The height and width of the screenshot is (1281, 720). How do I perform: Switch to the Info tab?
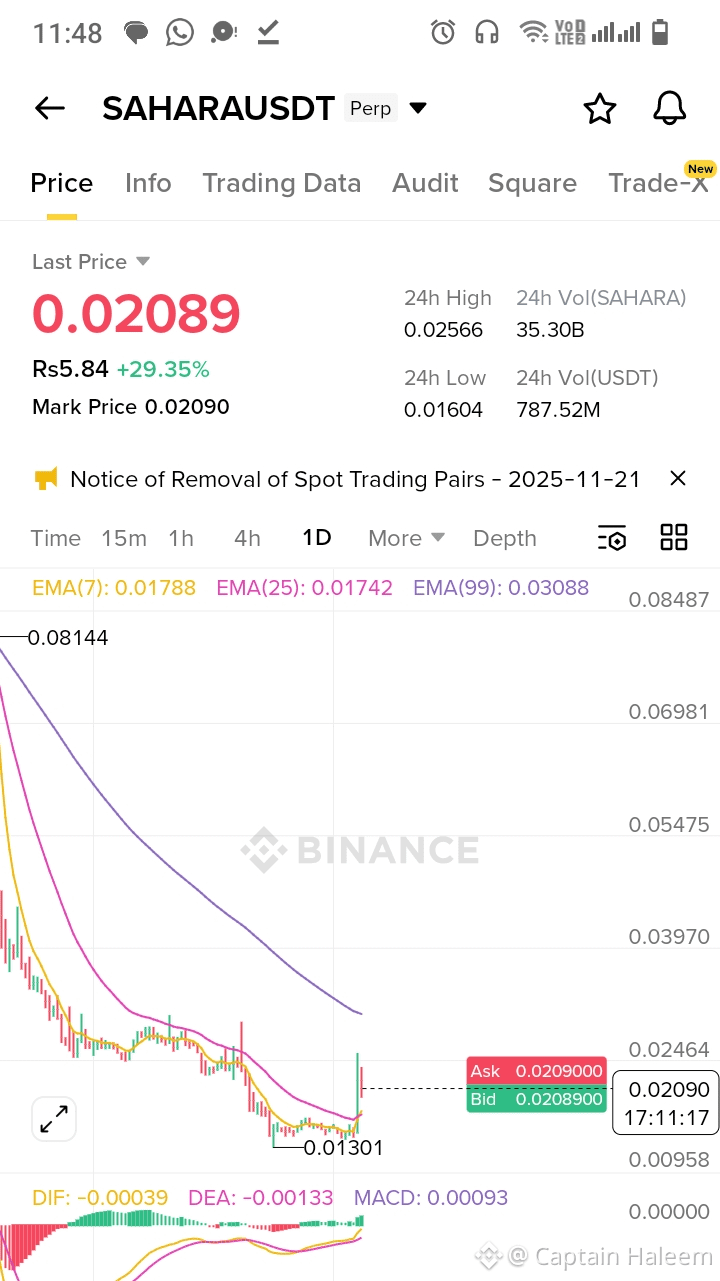[148, 183]
